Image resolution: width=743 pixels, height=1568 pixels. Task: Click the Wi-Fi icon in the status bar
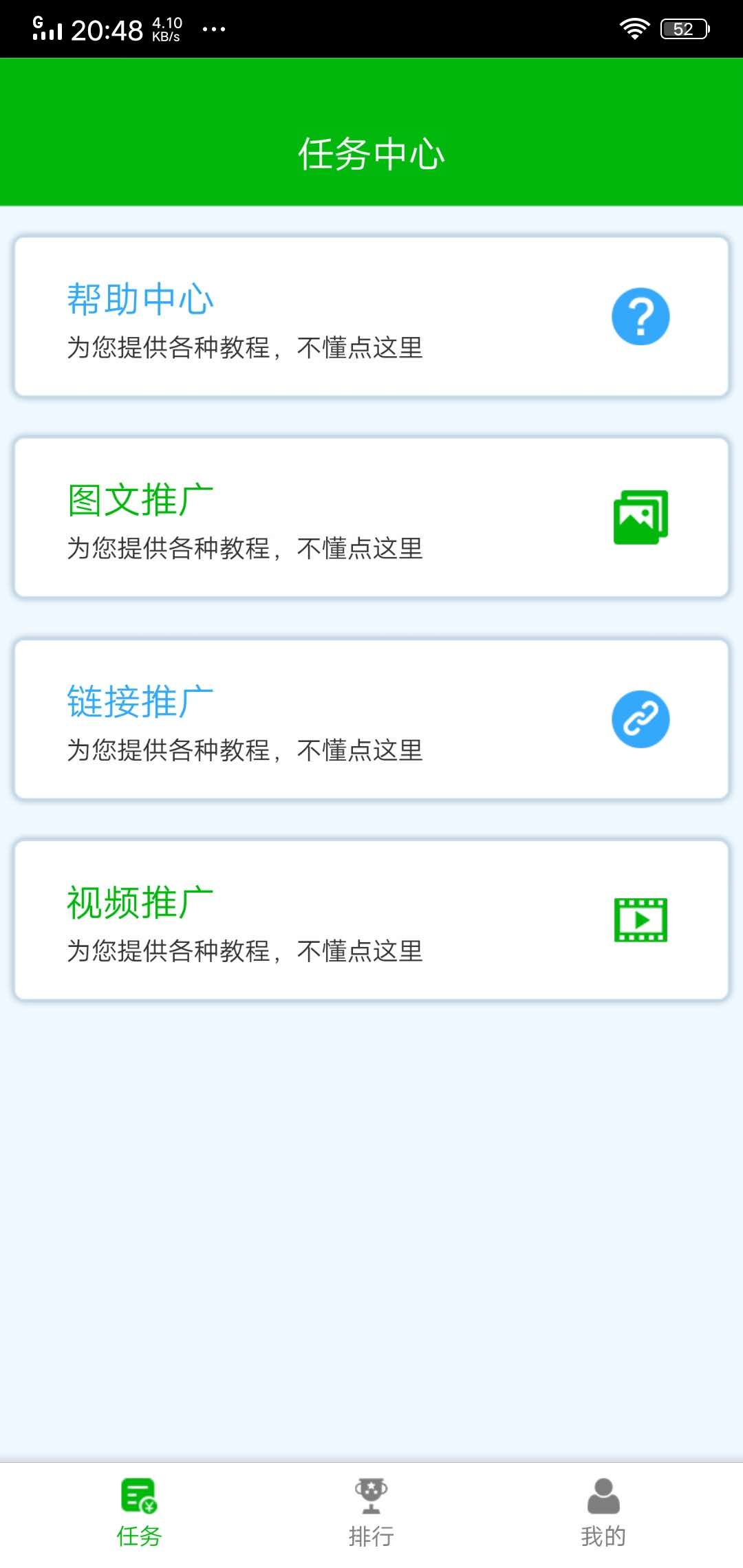click(x=633, y=28)
